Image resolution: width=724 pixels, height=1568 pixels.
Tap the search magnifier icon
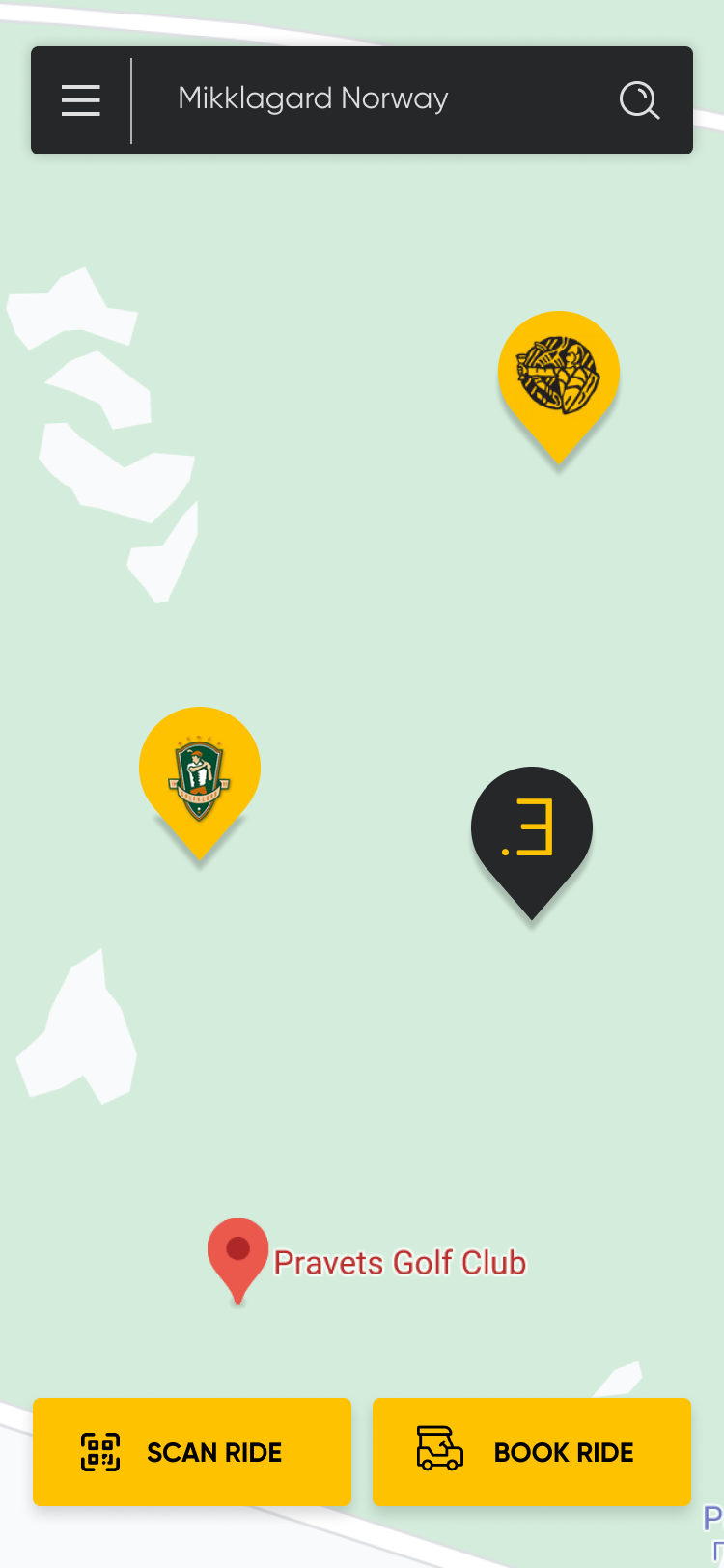[639, 100]
